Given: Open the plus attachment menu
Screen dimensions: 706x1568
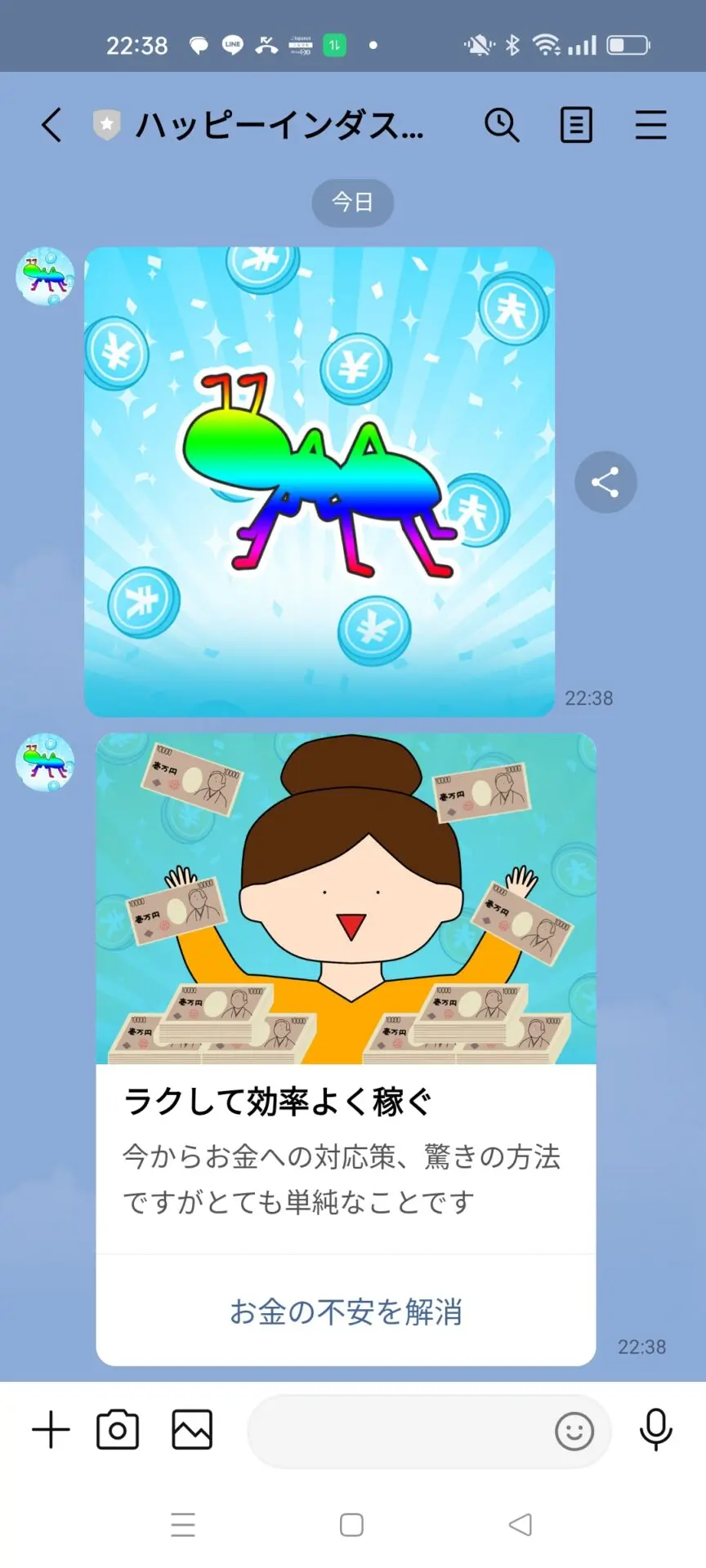Looking at the screenshot, I should click(51, 1430).
